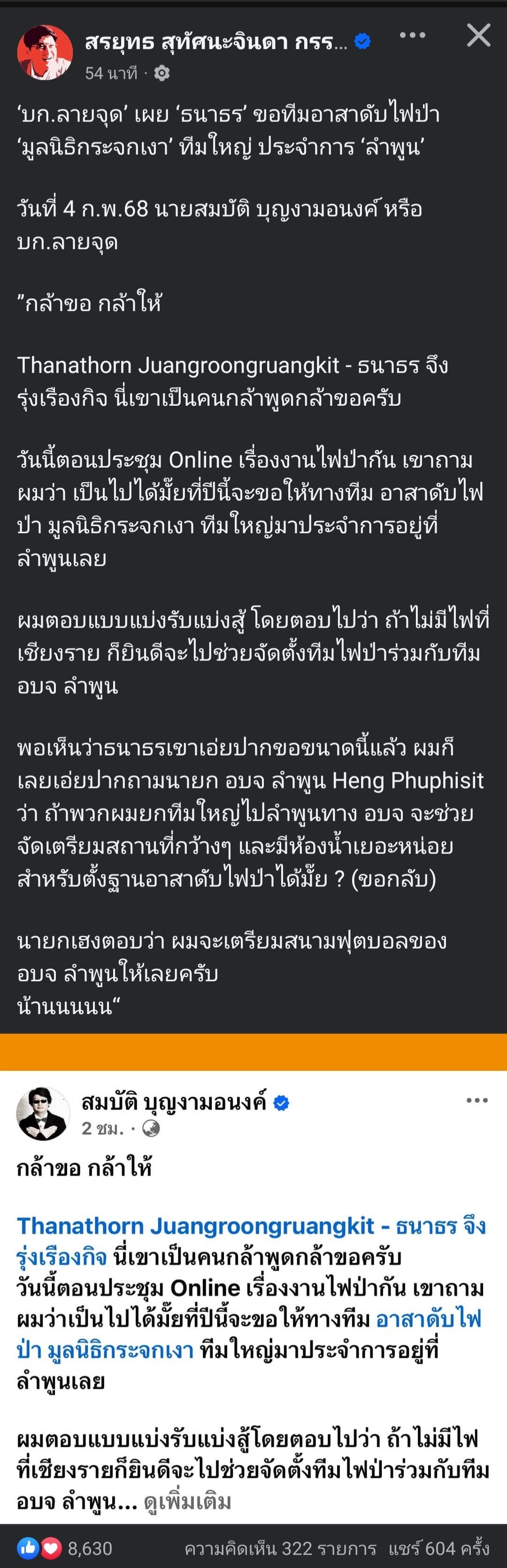The width and height of the screenshot is (507, 1568).
Task: View the แชร์ 604 ครั้ง shares
Action: [439, 1548]
